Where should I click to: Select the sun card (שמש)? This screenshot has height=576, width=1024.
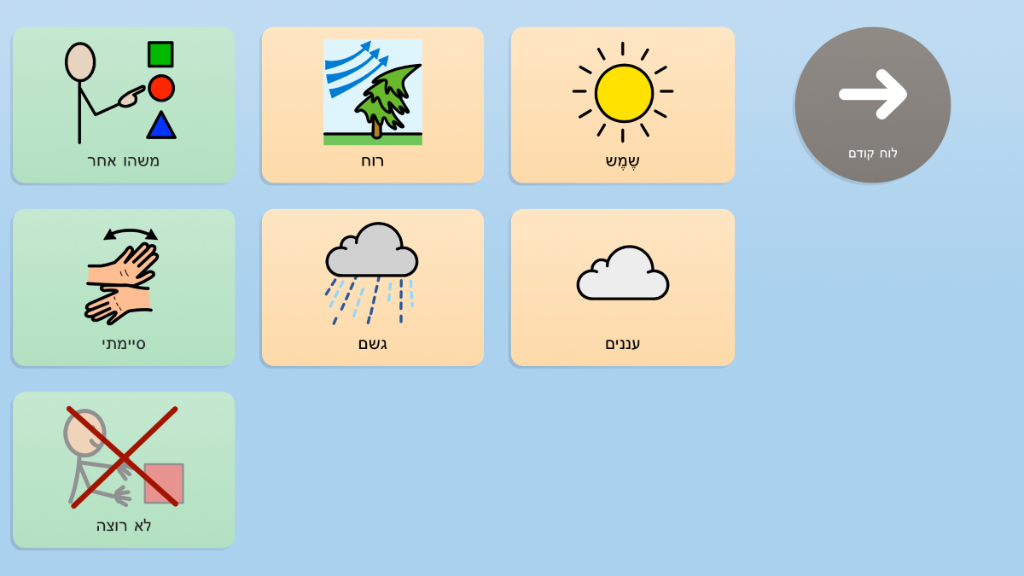(622, 105)
